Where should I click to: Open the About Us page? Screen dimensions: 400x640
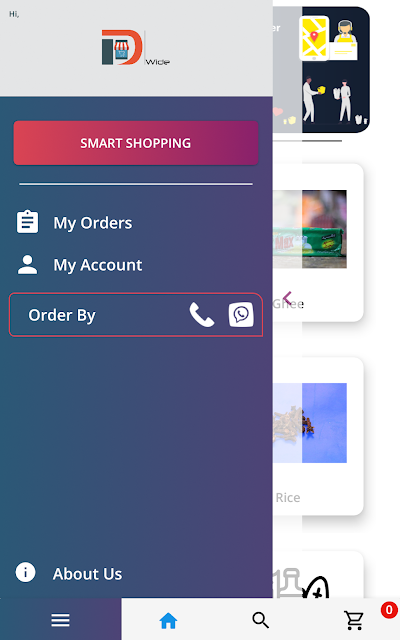pos(69,573)
